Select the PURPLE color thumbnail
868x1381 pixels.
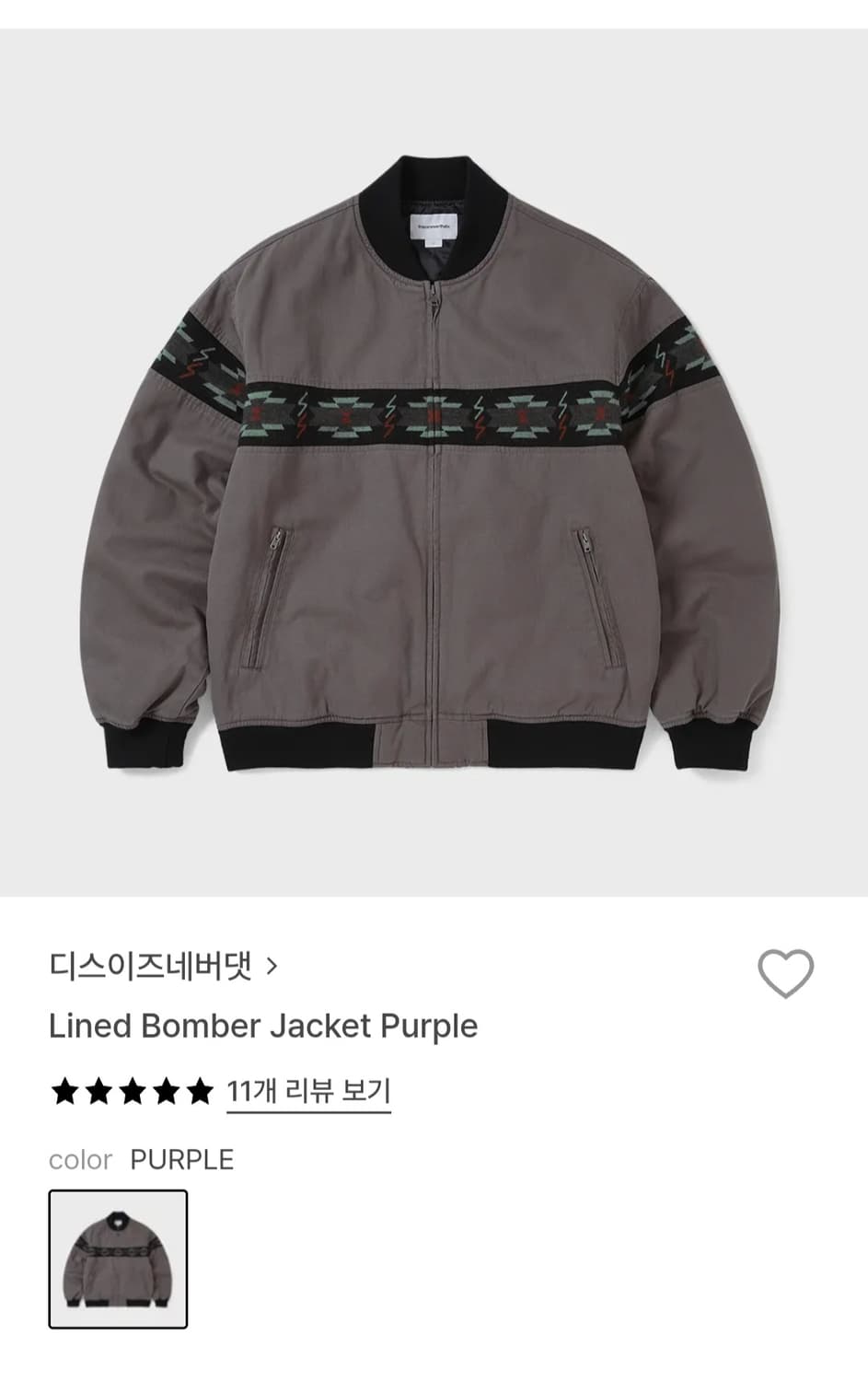tap(119, 1259)
